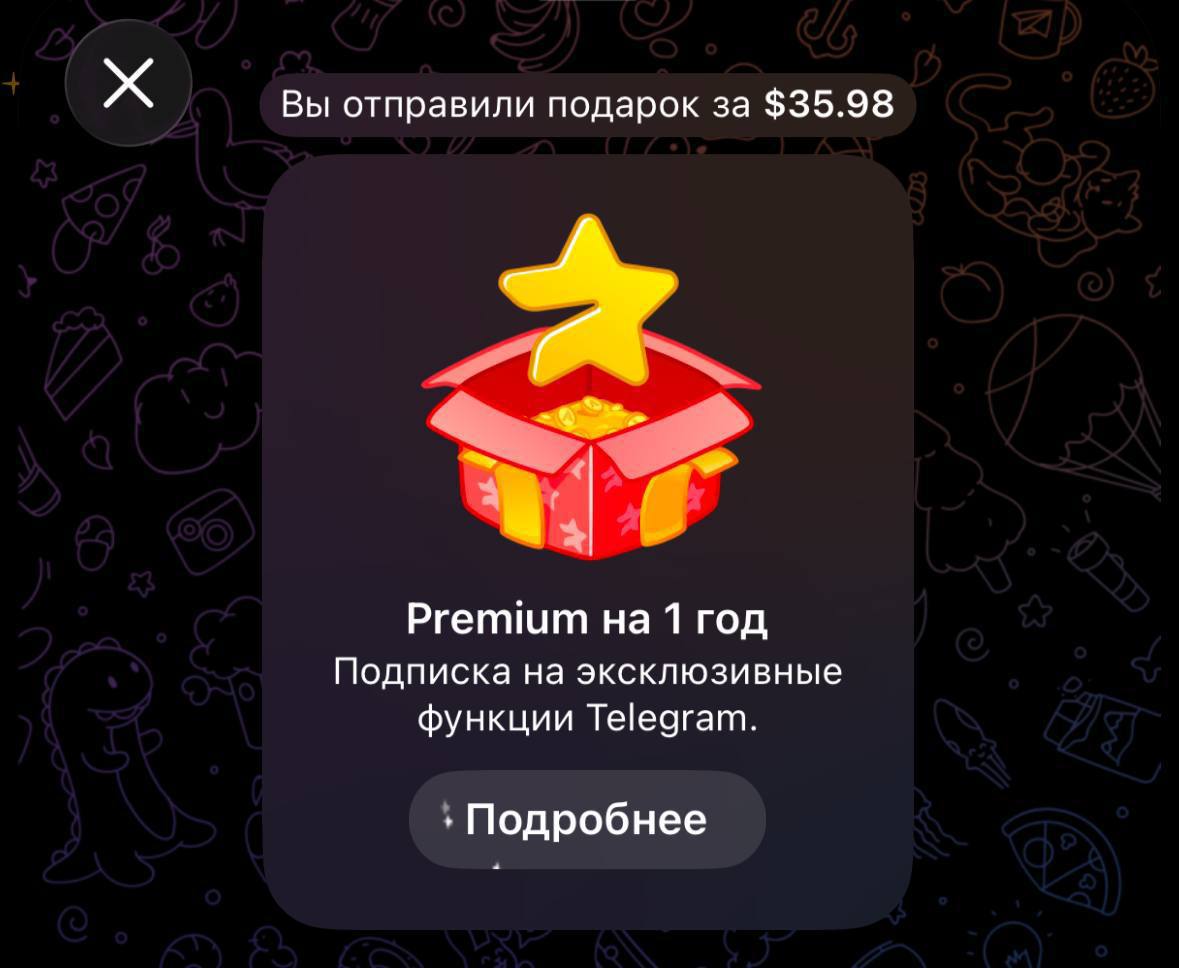Close the gift screen with the X
The width and height of the screenshot is (1179, 968).
point(129,83)
